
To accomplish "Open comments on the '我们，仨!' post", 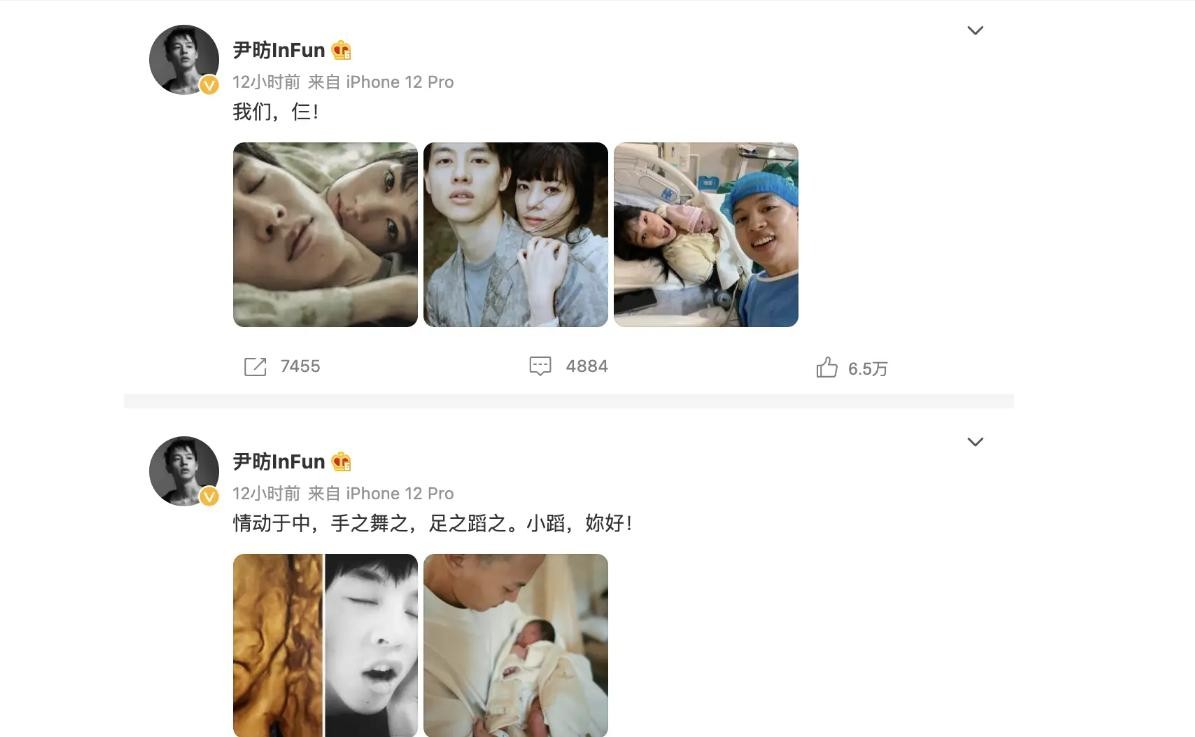I will point(541,367).
